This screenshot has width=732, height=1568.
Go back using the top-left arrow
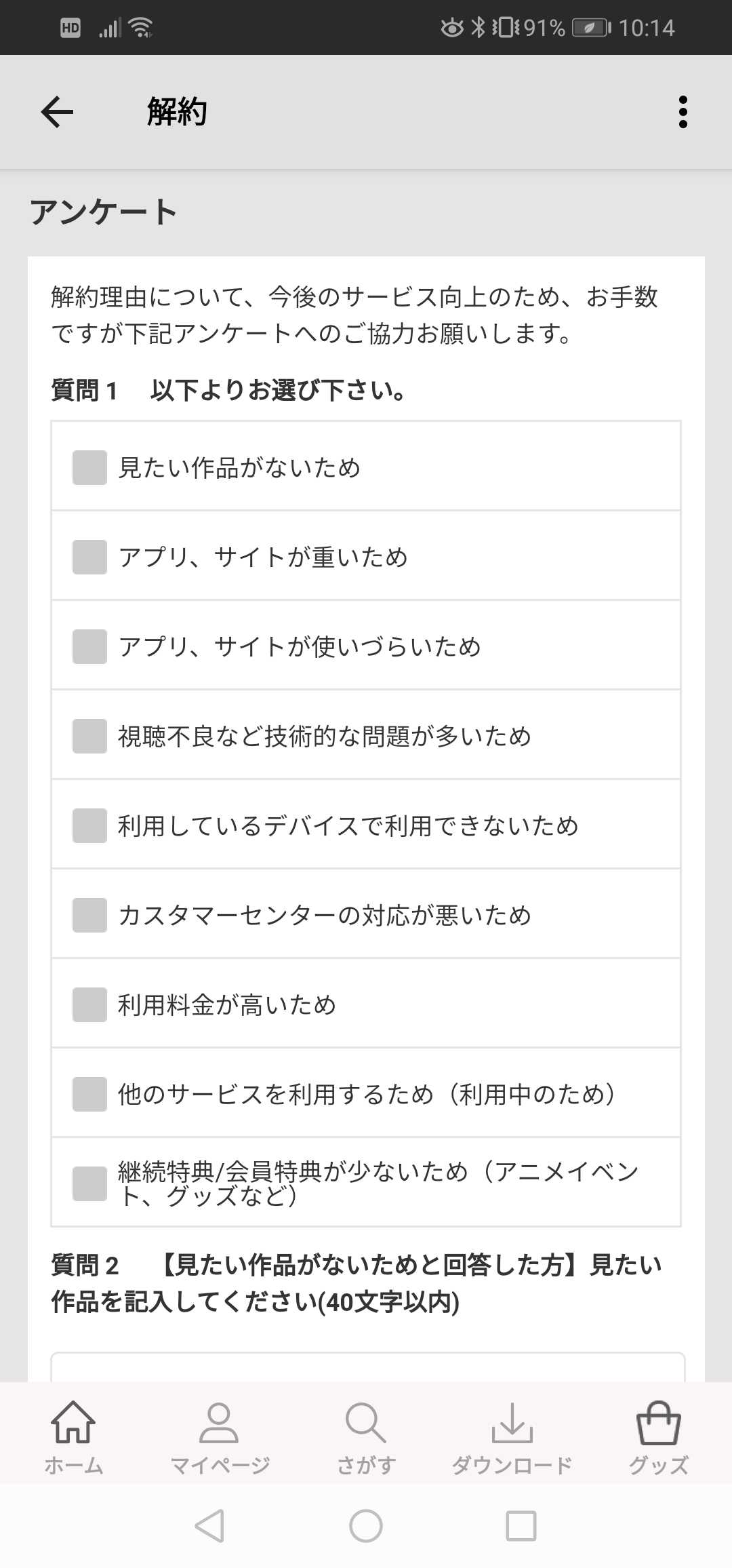pos(57,112)
